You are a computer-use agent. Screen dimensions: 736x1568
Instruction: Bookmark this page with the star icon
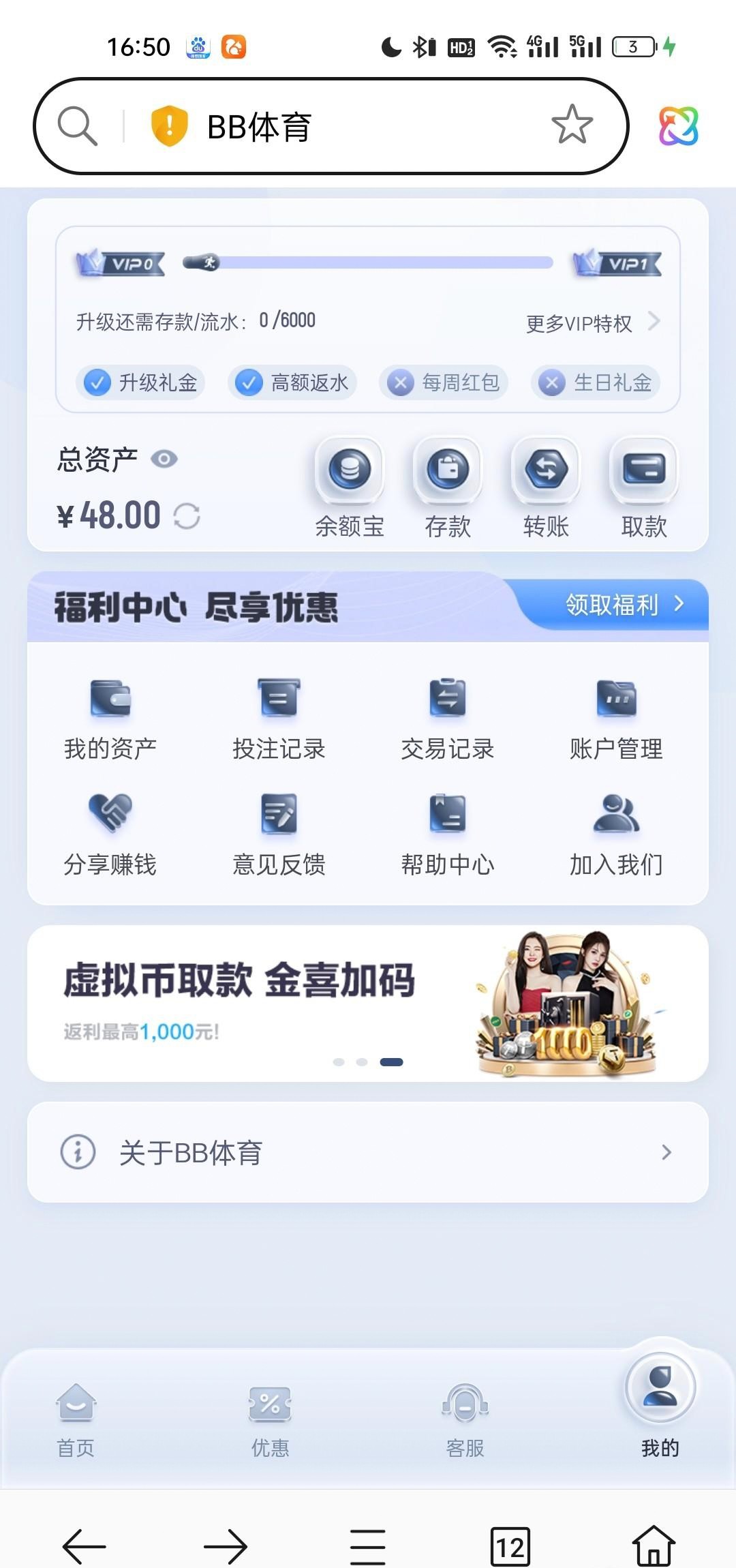coord(572,125)
